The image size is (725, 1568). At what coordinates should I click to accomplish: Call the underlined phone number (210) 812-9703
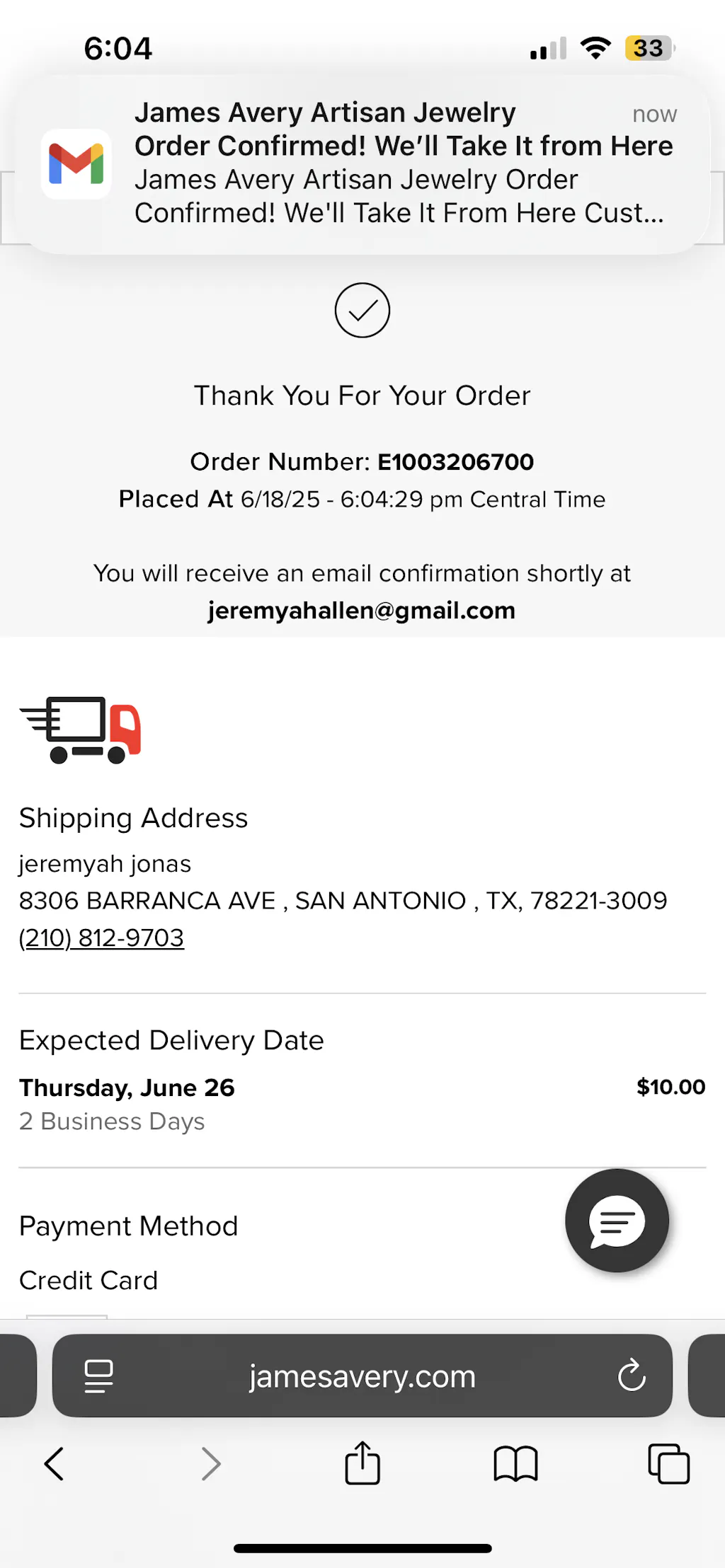[x=101, y=938]
